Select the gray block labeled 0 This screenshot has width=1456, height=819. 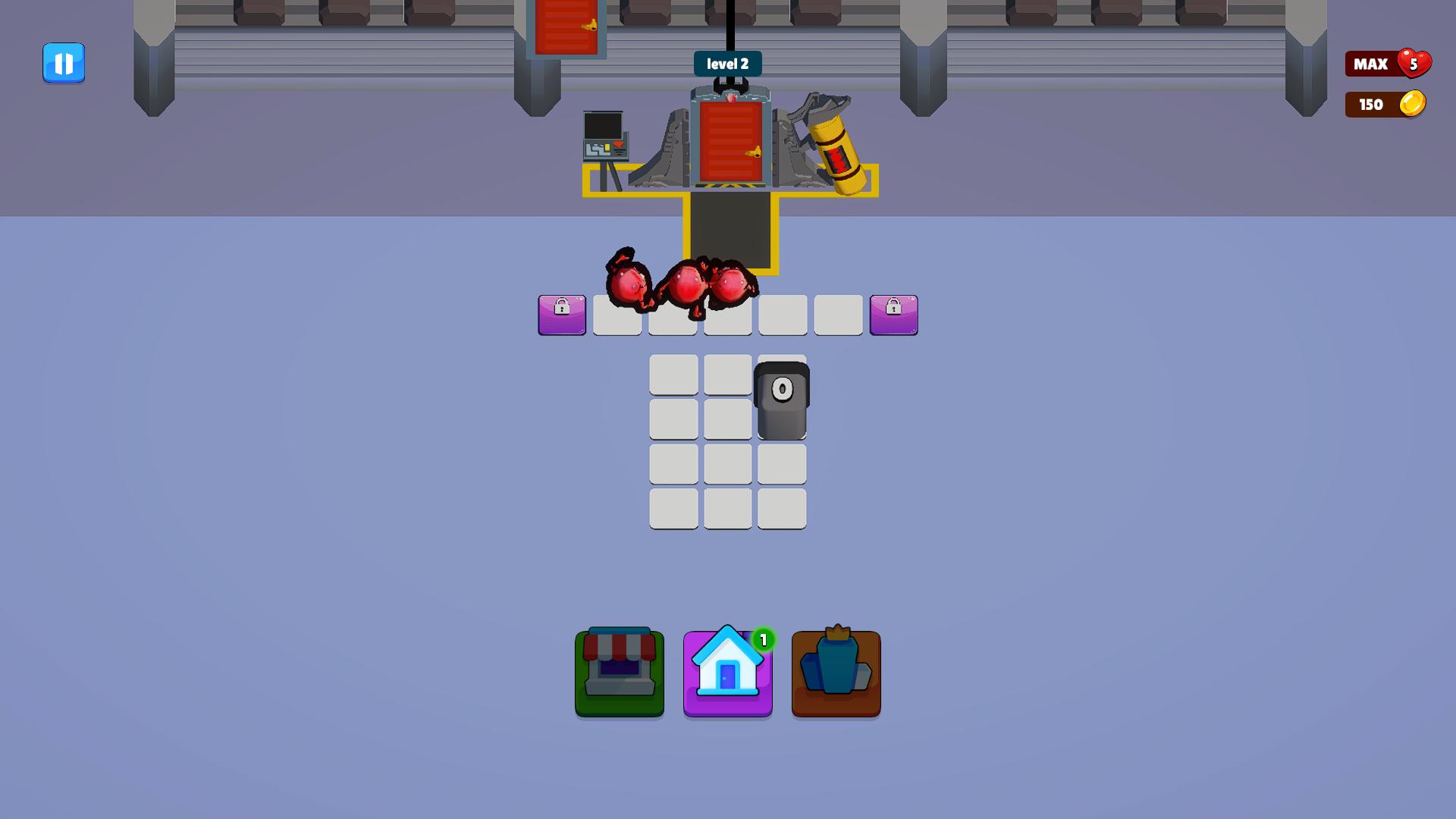(782, 400)
